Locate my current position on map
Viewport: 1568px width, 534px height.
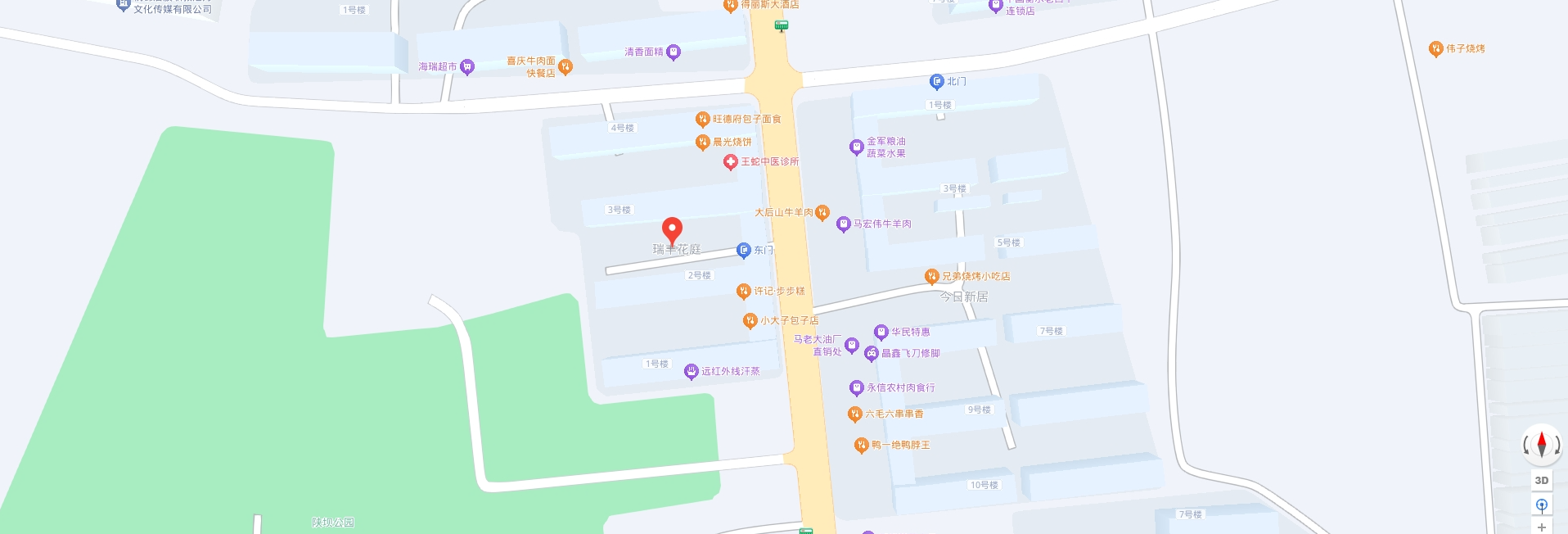pyautogui.click(x=1542, y=505)
